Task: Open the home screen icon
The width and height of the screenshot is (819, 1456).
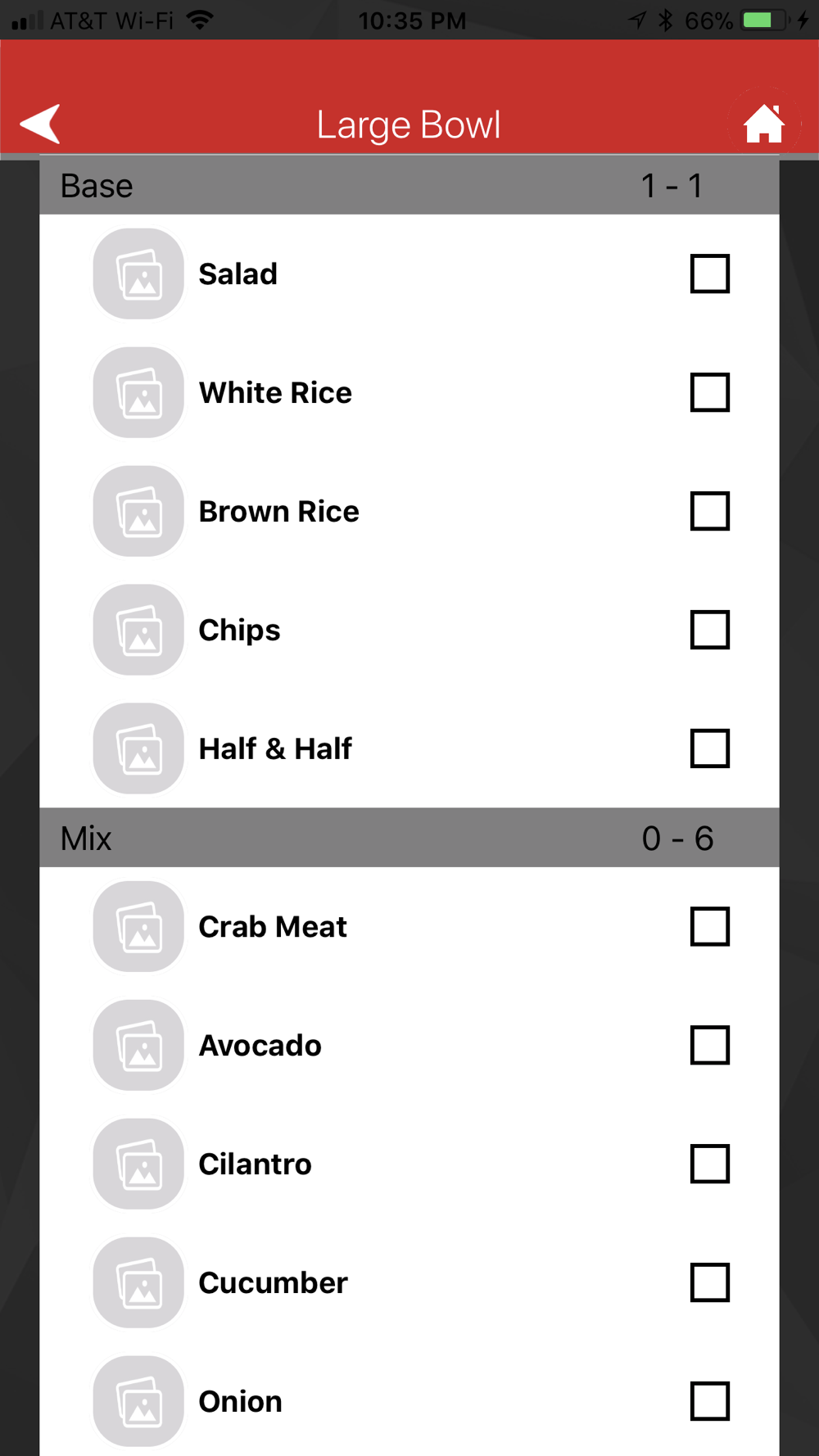Action: (x=763, y=124)
